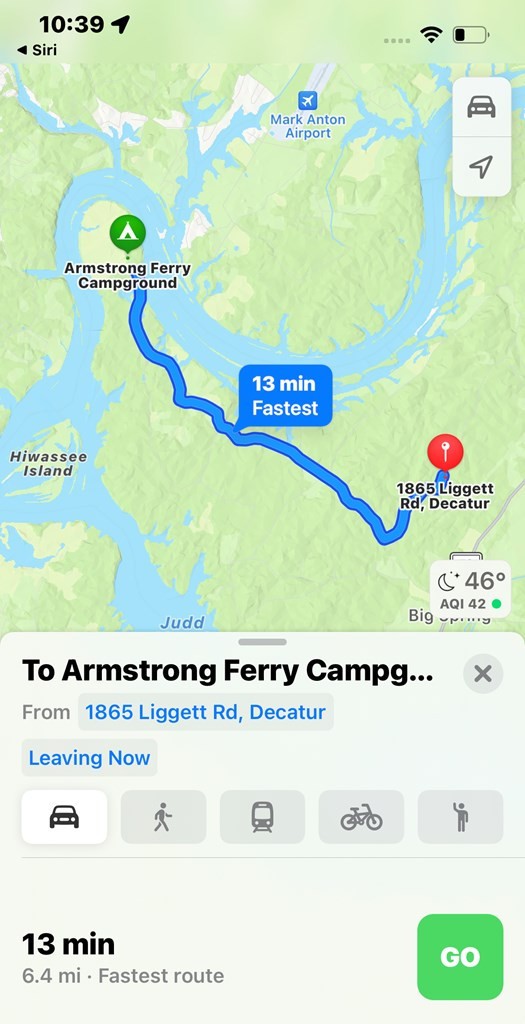
Task: Open the Leaving Now departure options
Action: (89, 758)
